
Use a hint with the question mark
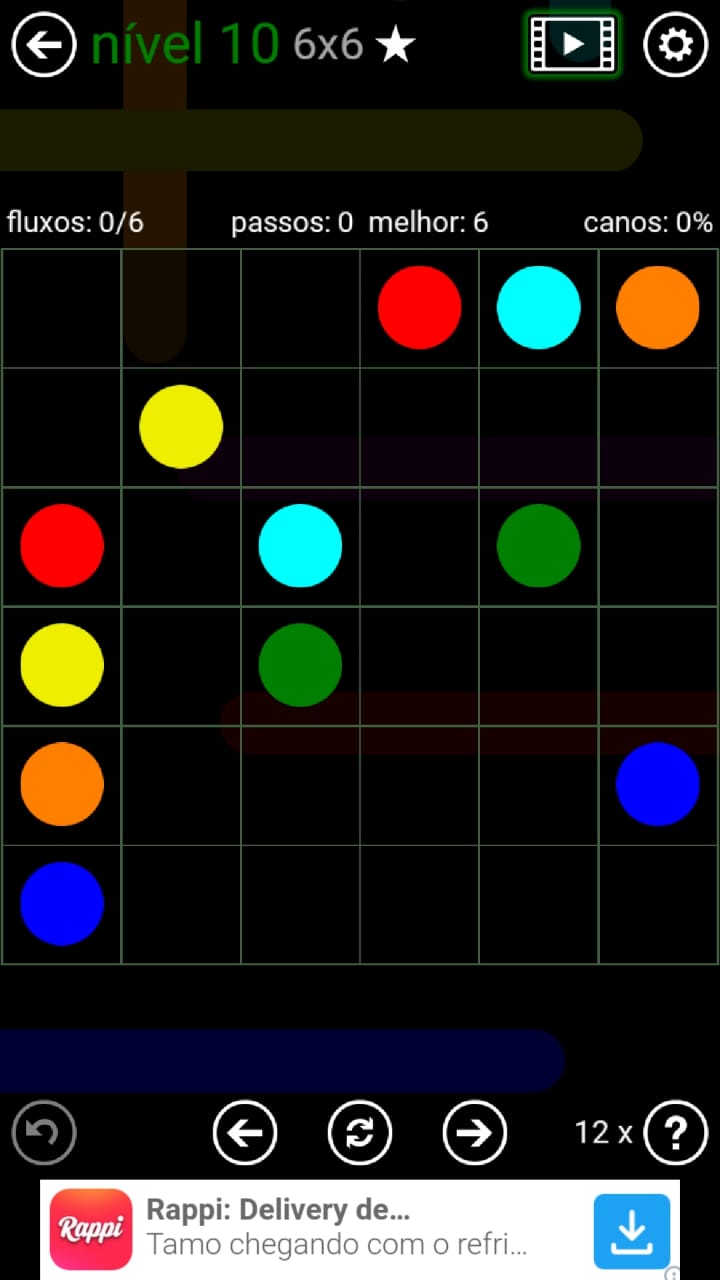[x=676, y=1132]
